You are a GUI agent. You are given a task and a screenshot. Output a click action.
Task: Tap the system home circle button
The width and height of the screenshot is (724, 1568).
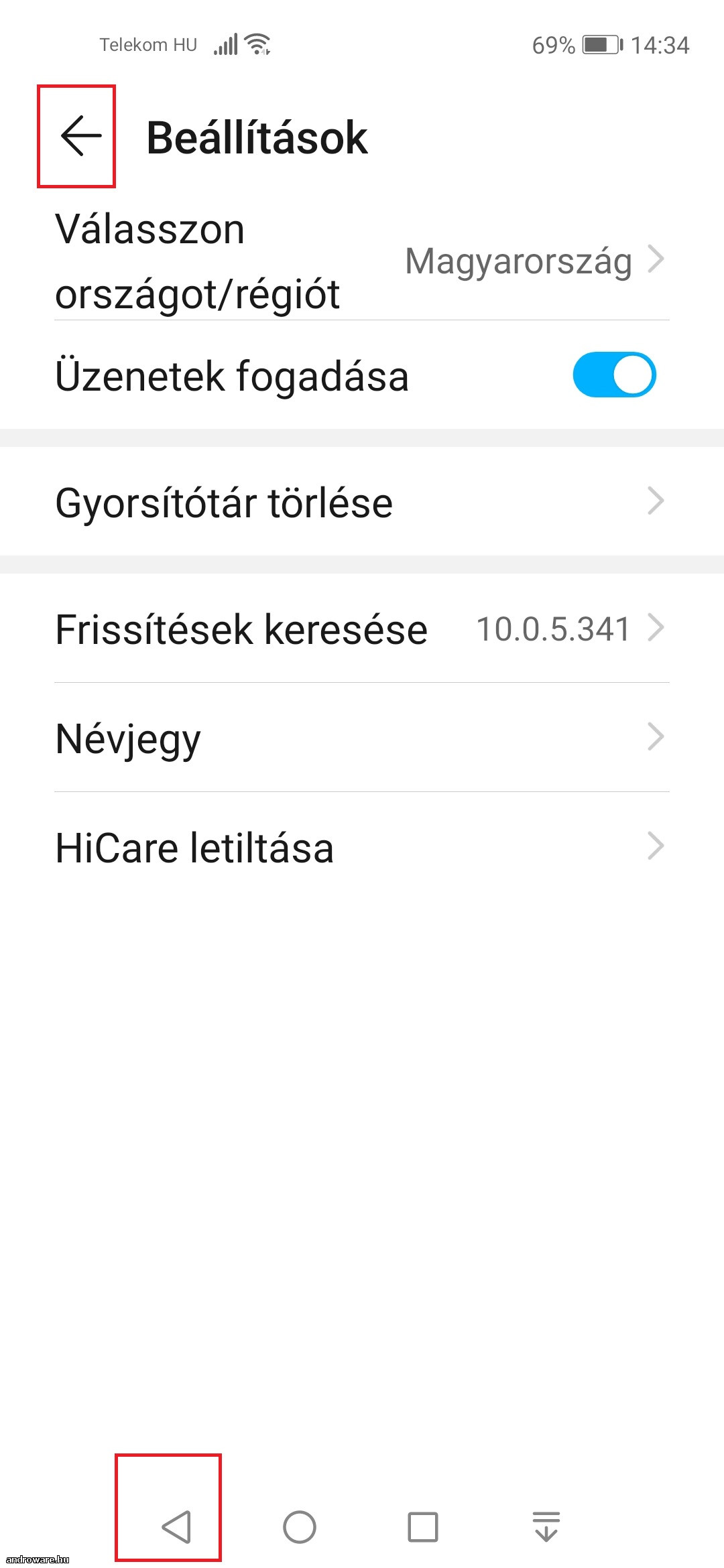click(x=300, y=1527)
